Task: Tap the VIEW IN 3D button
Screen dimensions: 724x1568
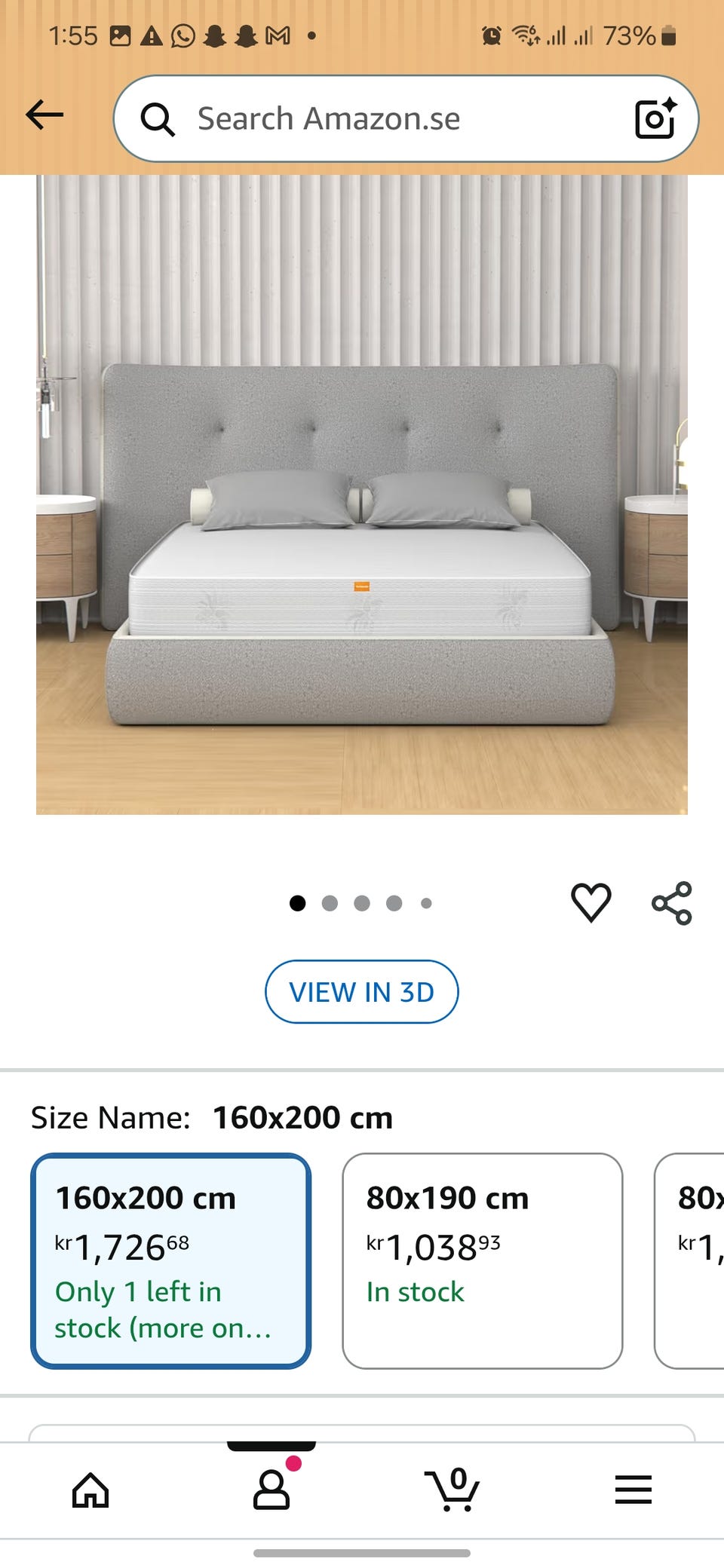Action: coord(361,991)
